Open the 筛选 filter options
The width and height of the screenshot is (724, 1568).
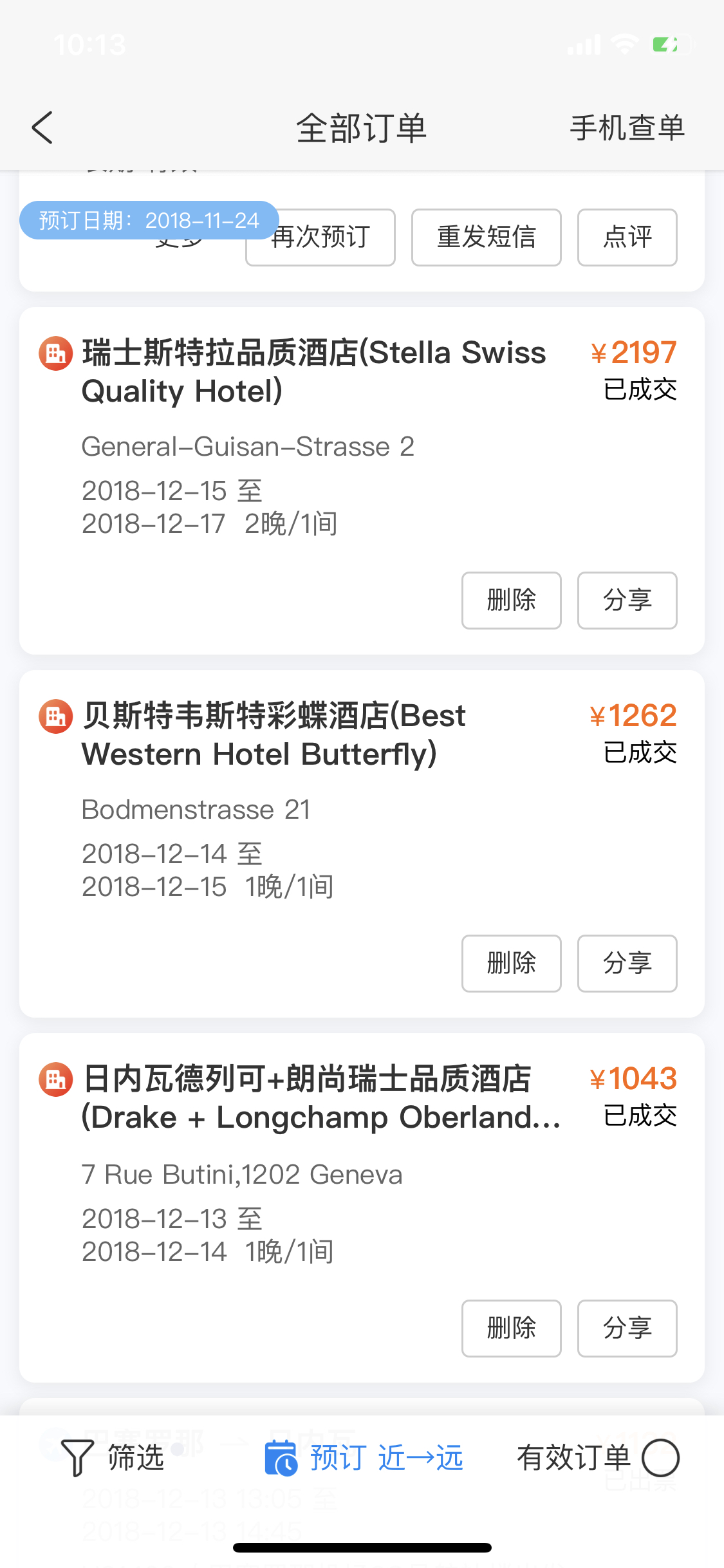[113, 1458]
